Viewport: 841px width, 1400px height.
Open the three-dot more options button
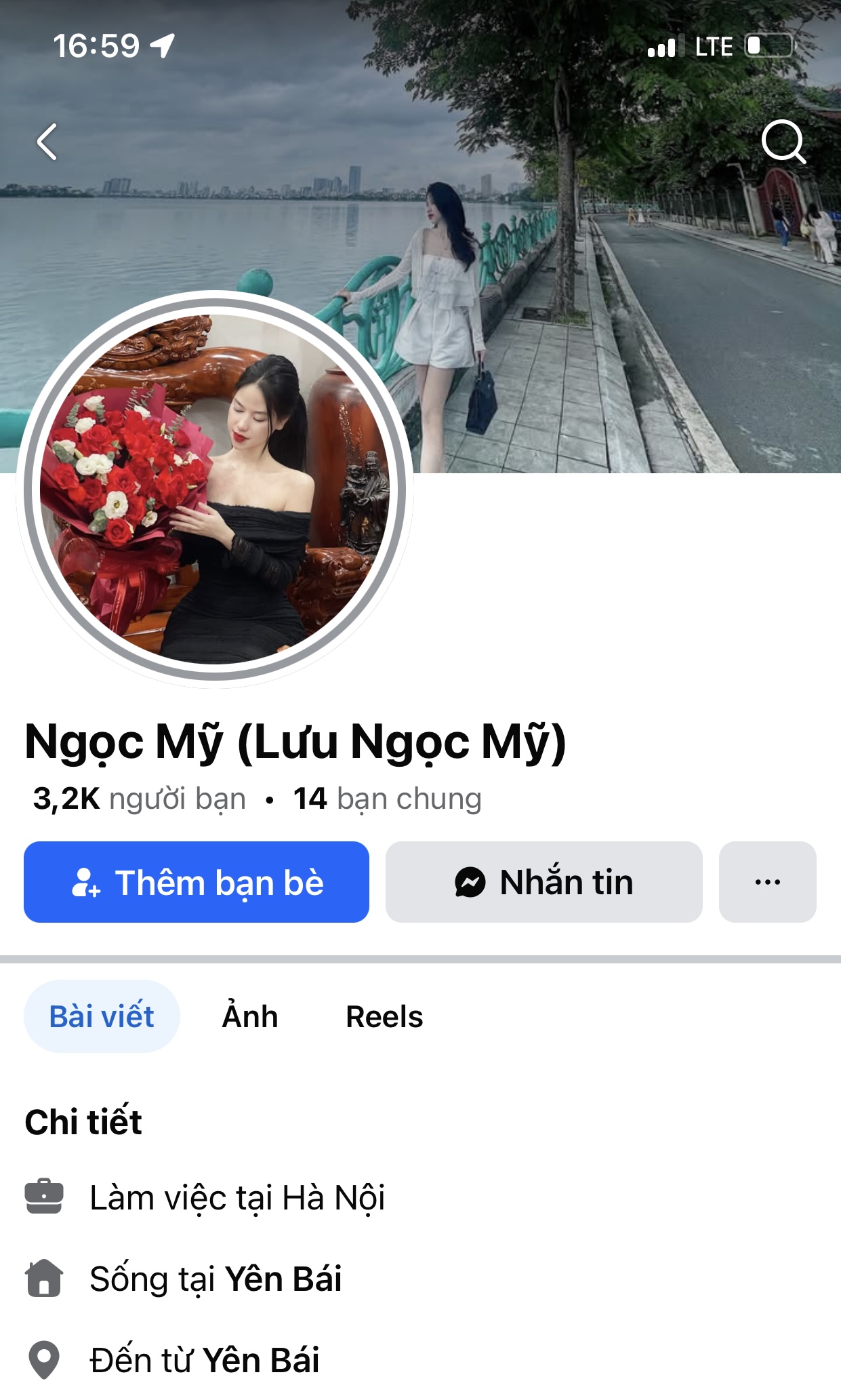767,882
